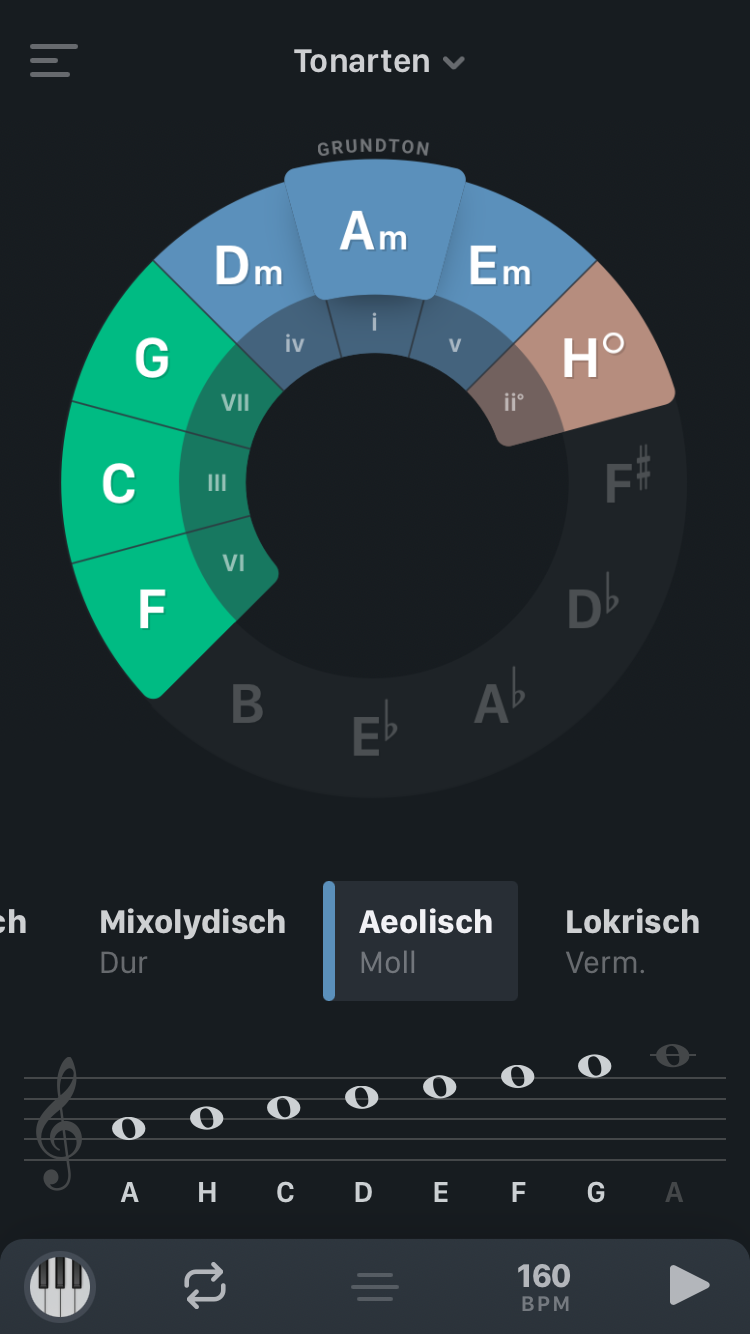Image resolution: width=750 pixels, height=1334 pixels.
Task: Switch to Mixolydisch mode
Action: click(x=193, y=941)
